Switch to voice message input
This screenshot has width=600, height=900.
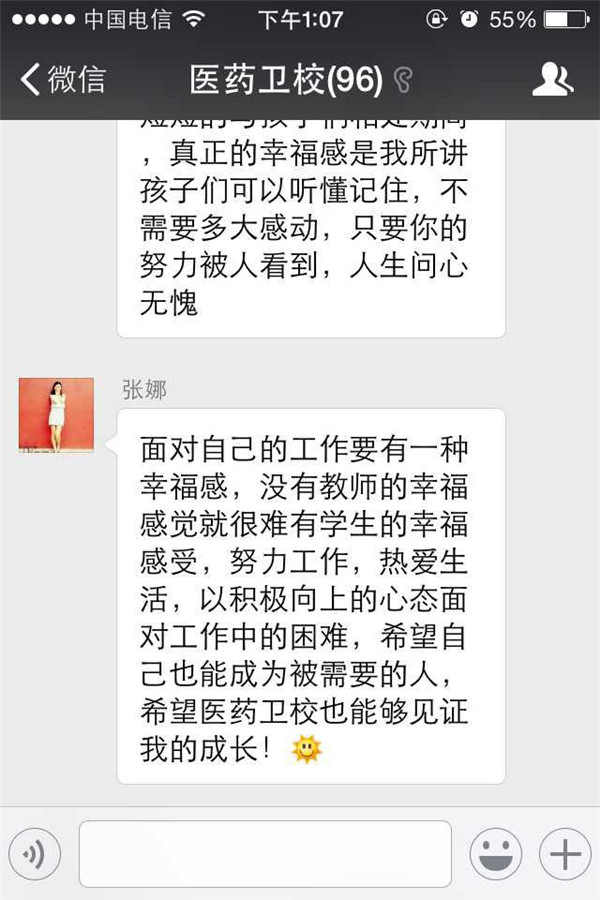[x=35, y=854]
